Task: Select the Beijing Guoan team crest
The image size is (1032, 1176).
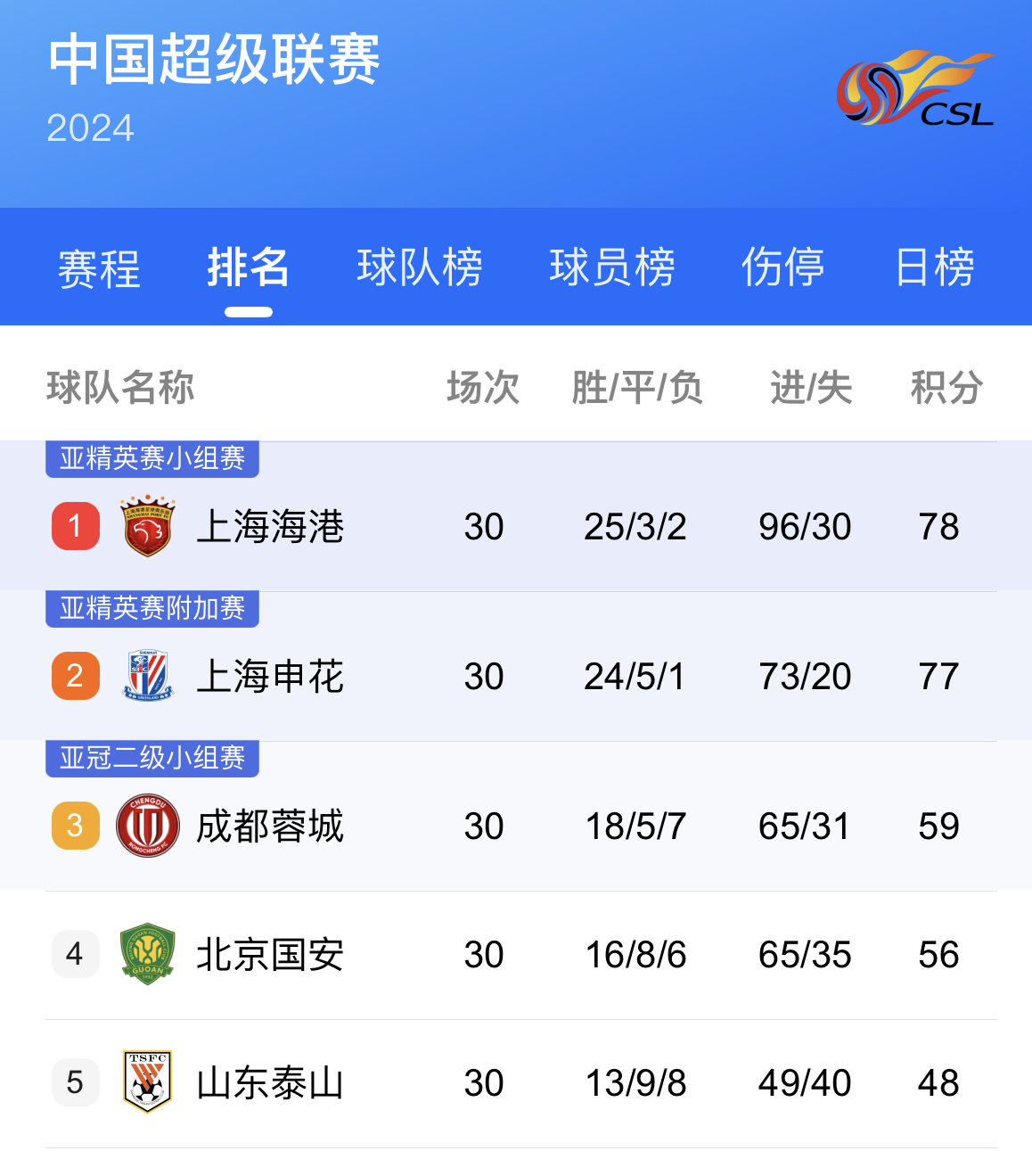Action: click(145, 954)
